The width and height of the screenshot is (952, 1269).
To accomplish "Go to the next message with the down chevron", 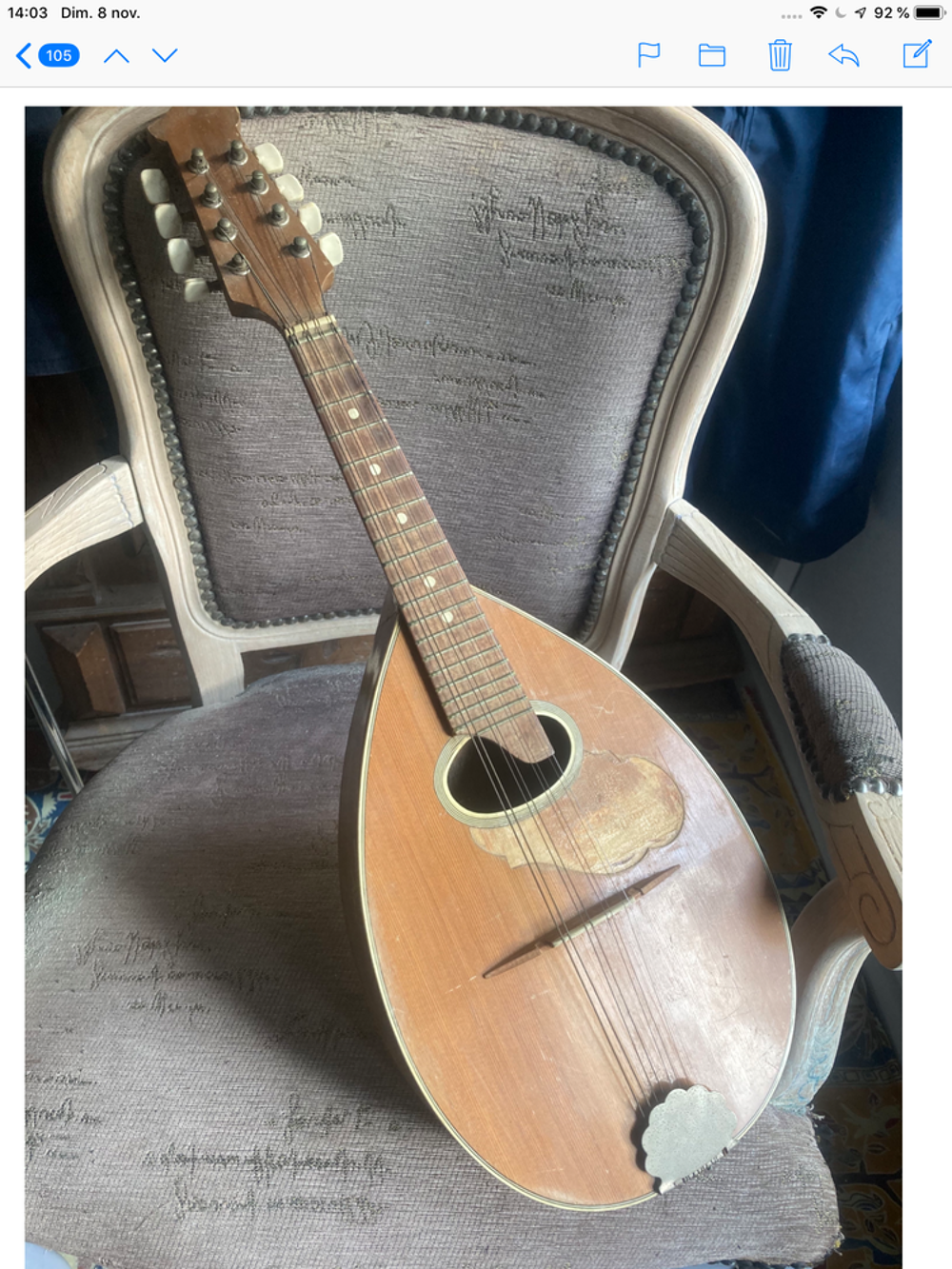I will (x=163, y=55).
